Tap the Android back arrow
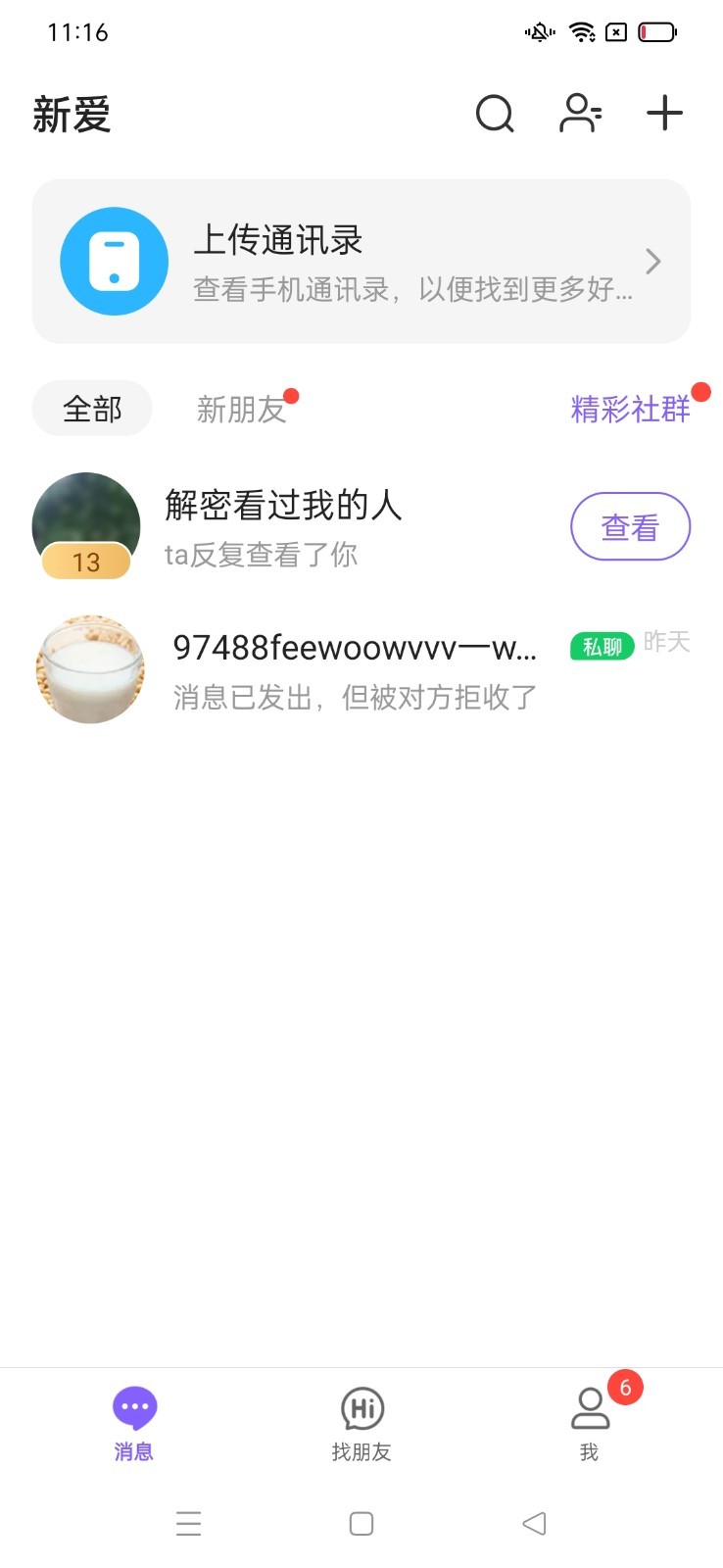 pos(534,1523)
